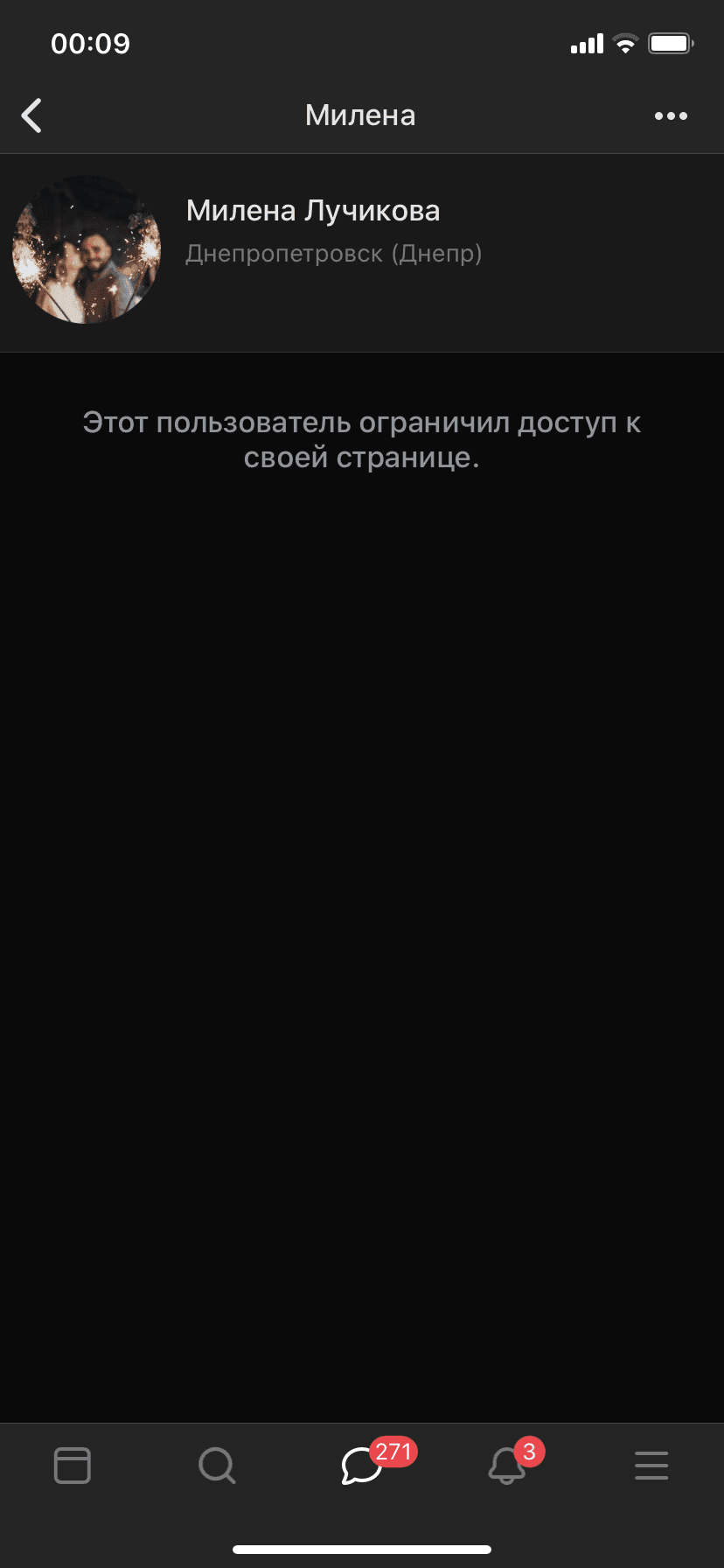Switch to the news feed tab

(x=73, y=1466)
